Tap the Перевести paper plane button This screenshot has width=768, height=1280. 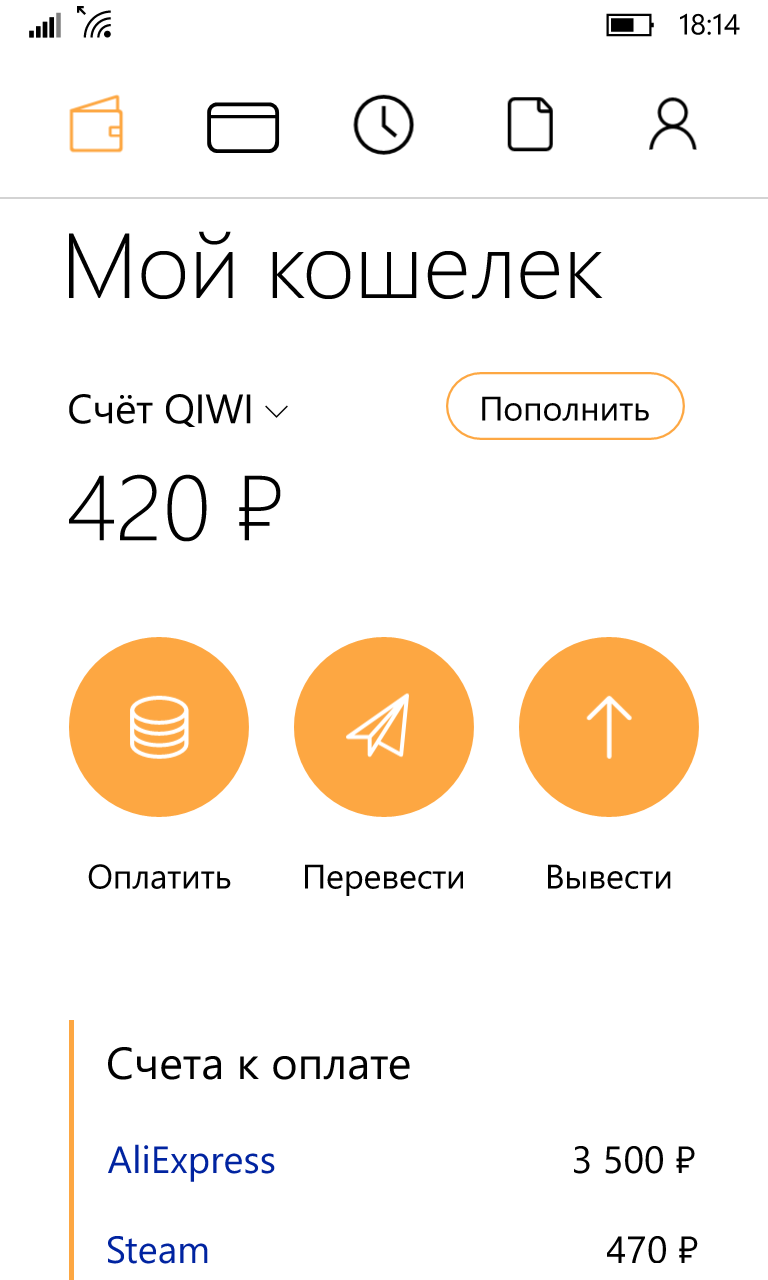click(383, 727)
